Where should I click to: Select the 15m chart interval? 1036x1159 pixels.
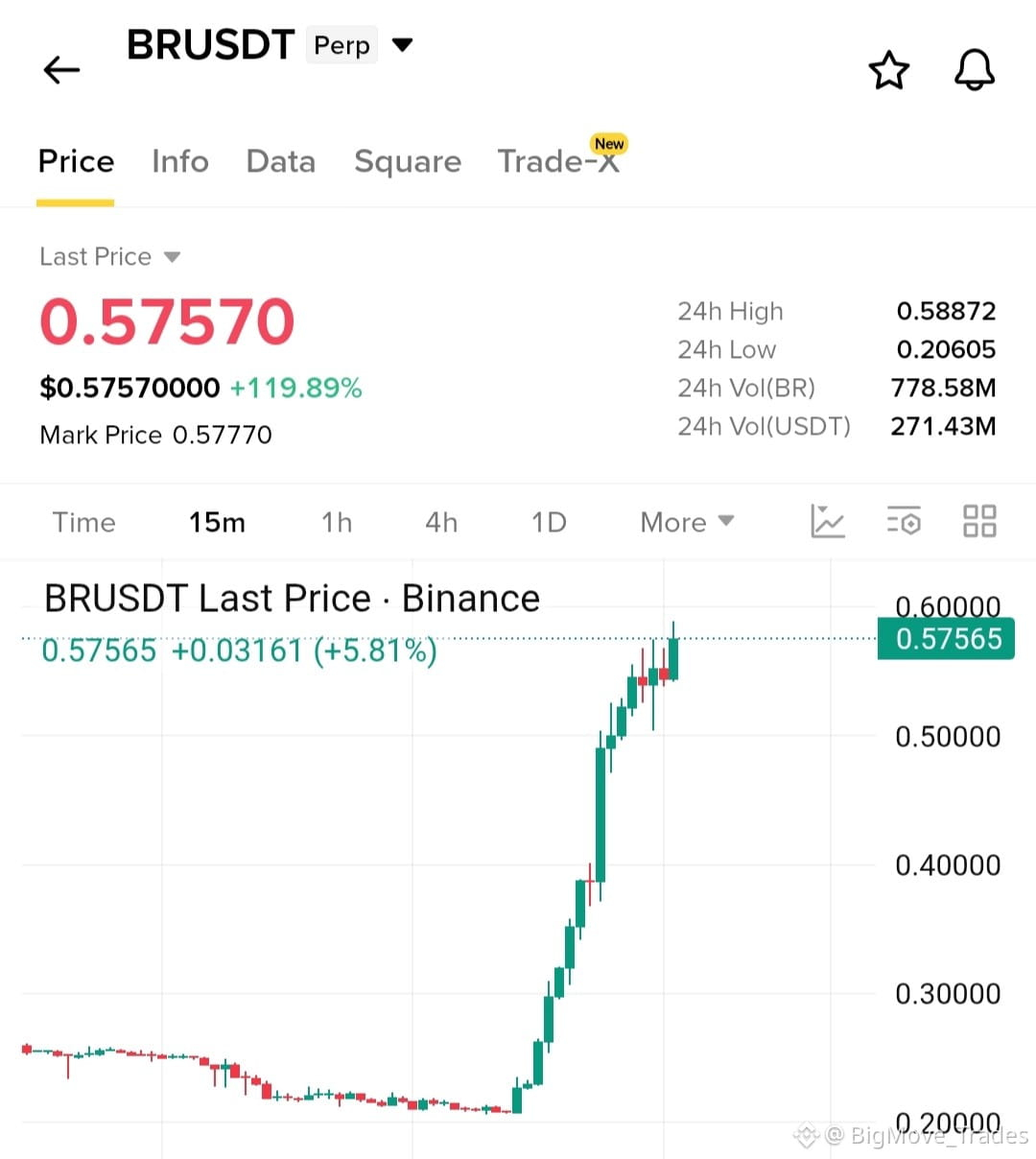(217, 522)
